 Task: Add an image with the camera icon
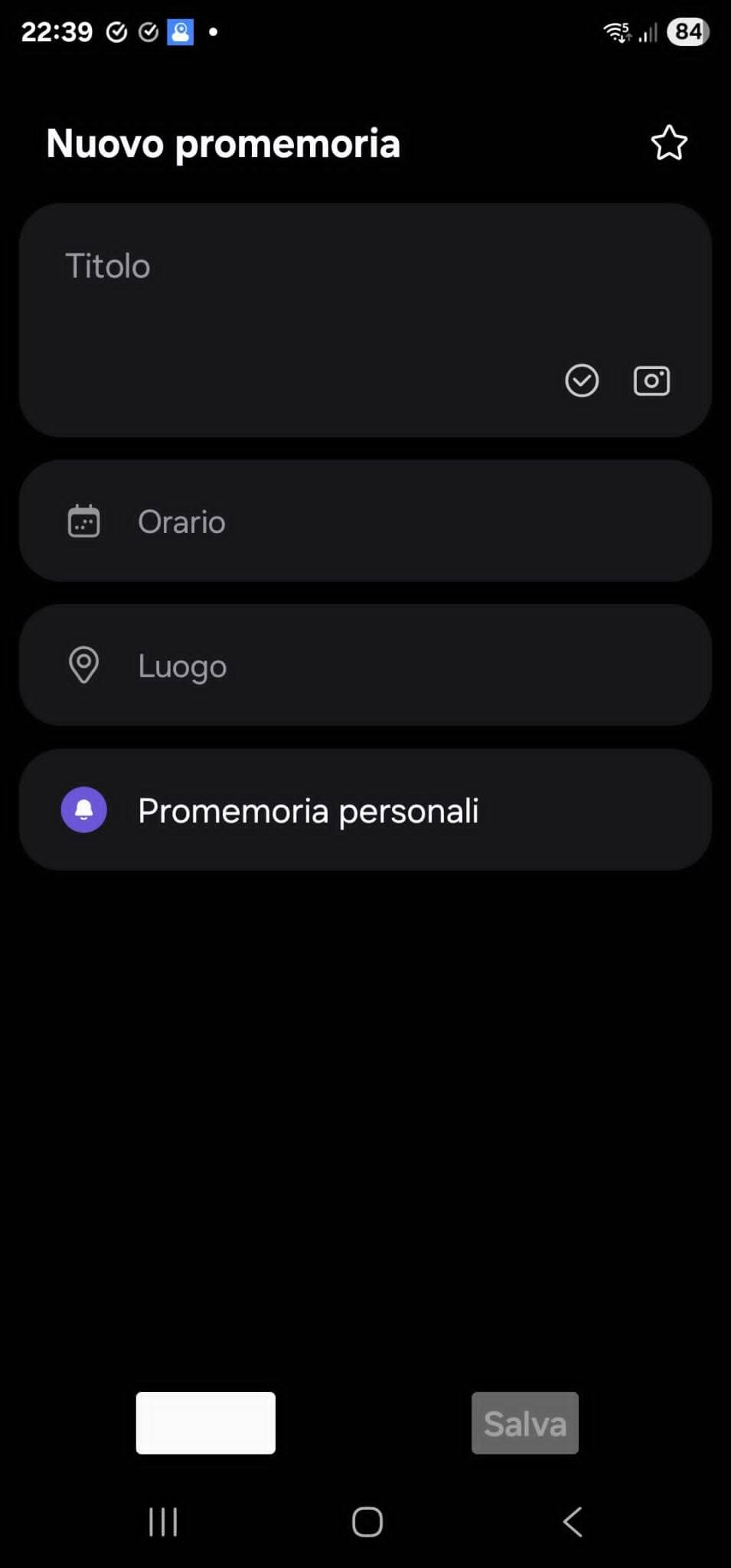651,381
